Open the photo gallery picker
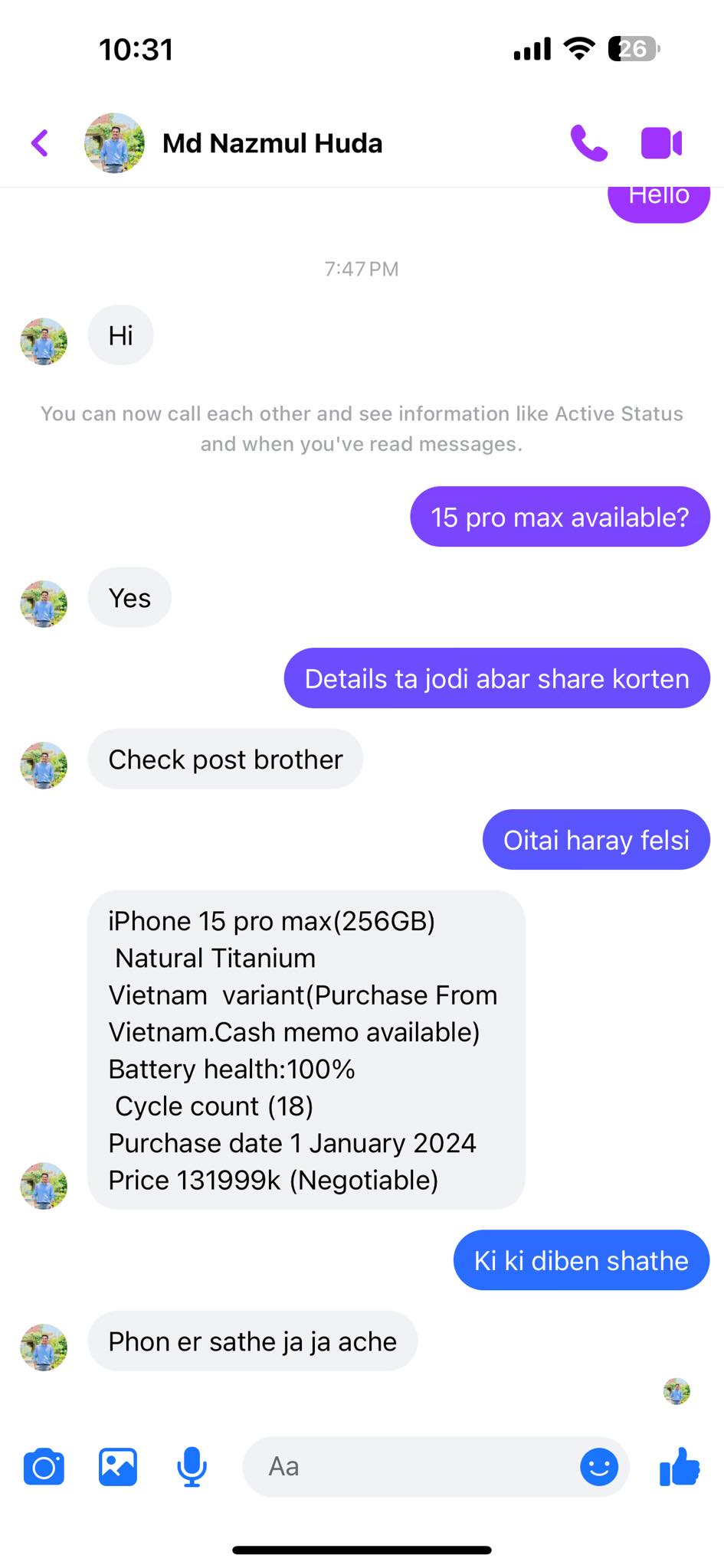This screenshot has width=724, height=1568. (118, 1467)
